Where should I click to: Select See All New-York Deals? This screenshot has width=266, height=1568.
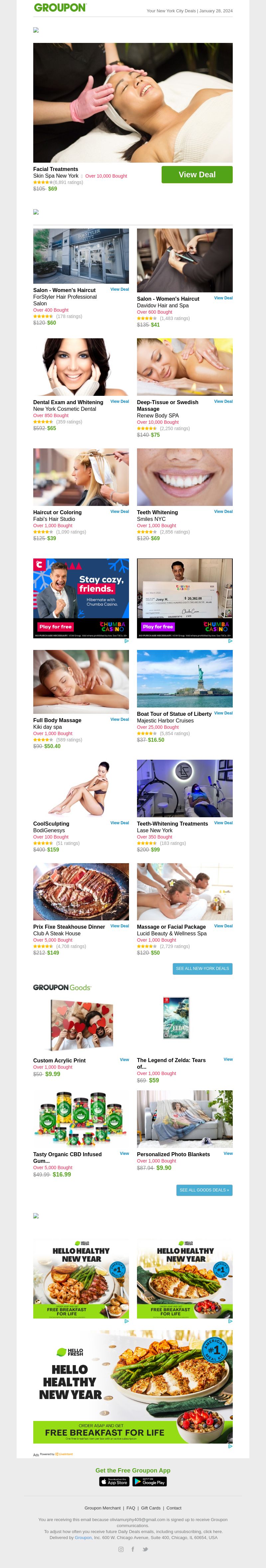[202, 968]
